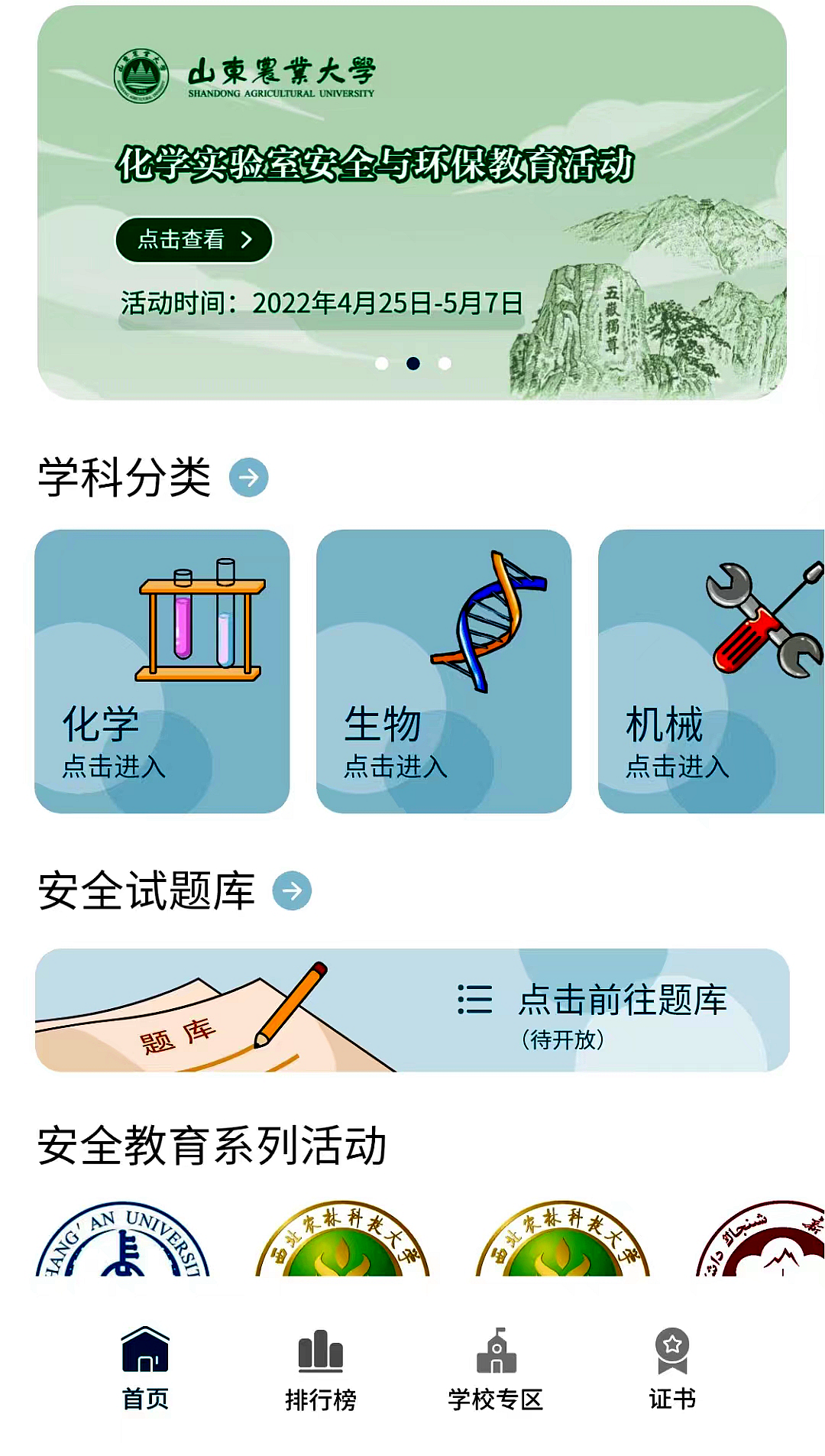Image resolution: width=825 pixels, height=1456 pixels.
Task: Select the first banner page indicator dot
Action: pos(382,364)
